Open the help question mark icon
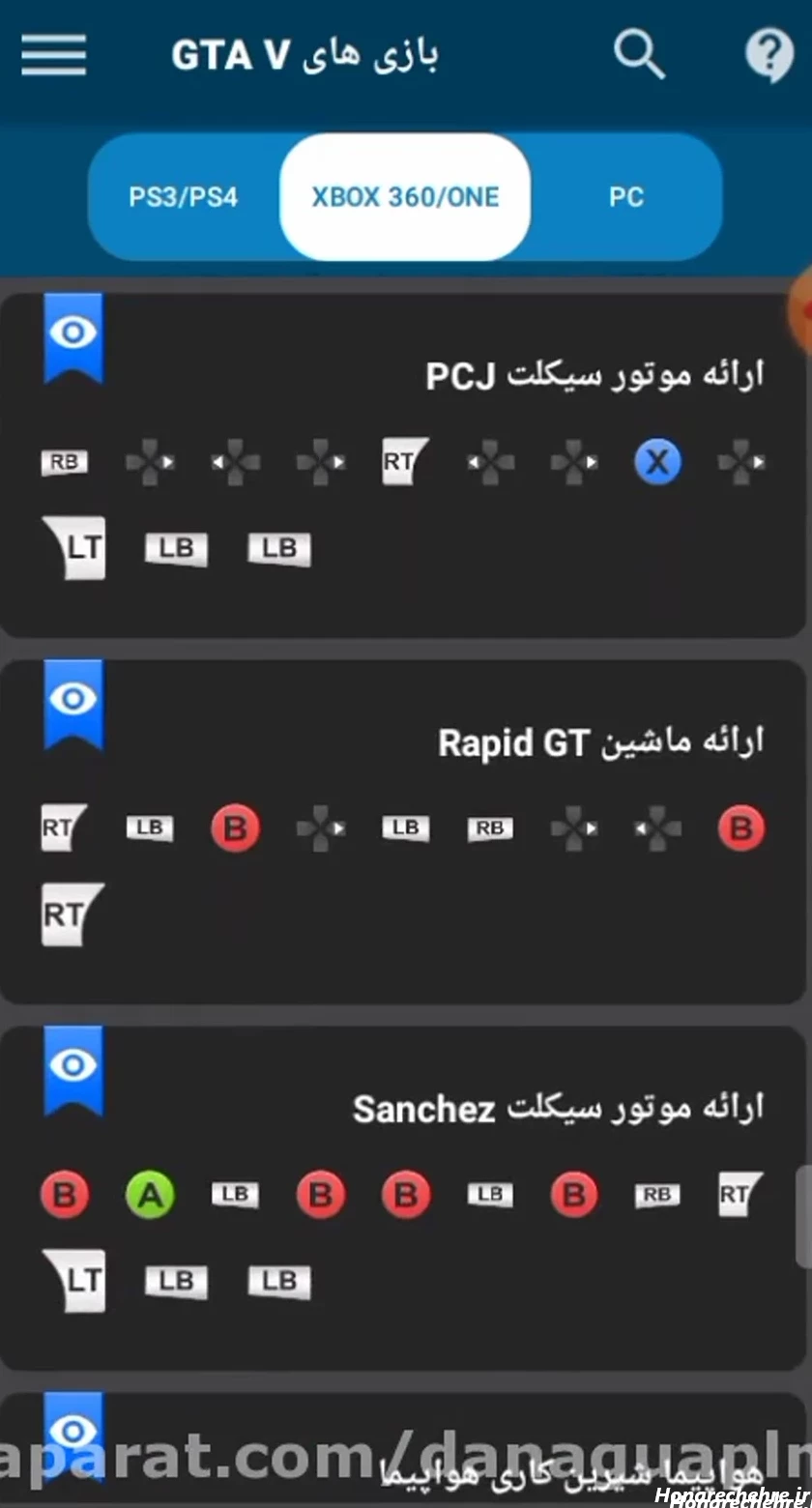This screenshot has width=812, height=1508. (769, 54)
